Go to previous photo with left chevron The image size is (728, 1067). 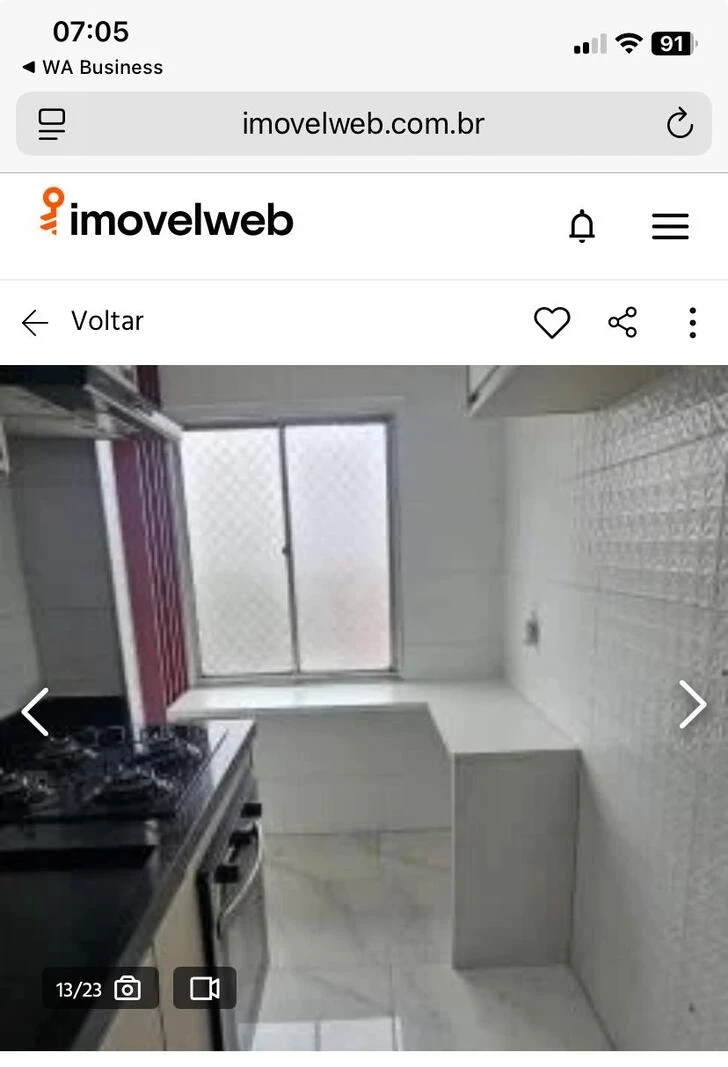click(x=35, y=711)
